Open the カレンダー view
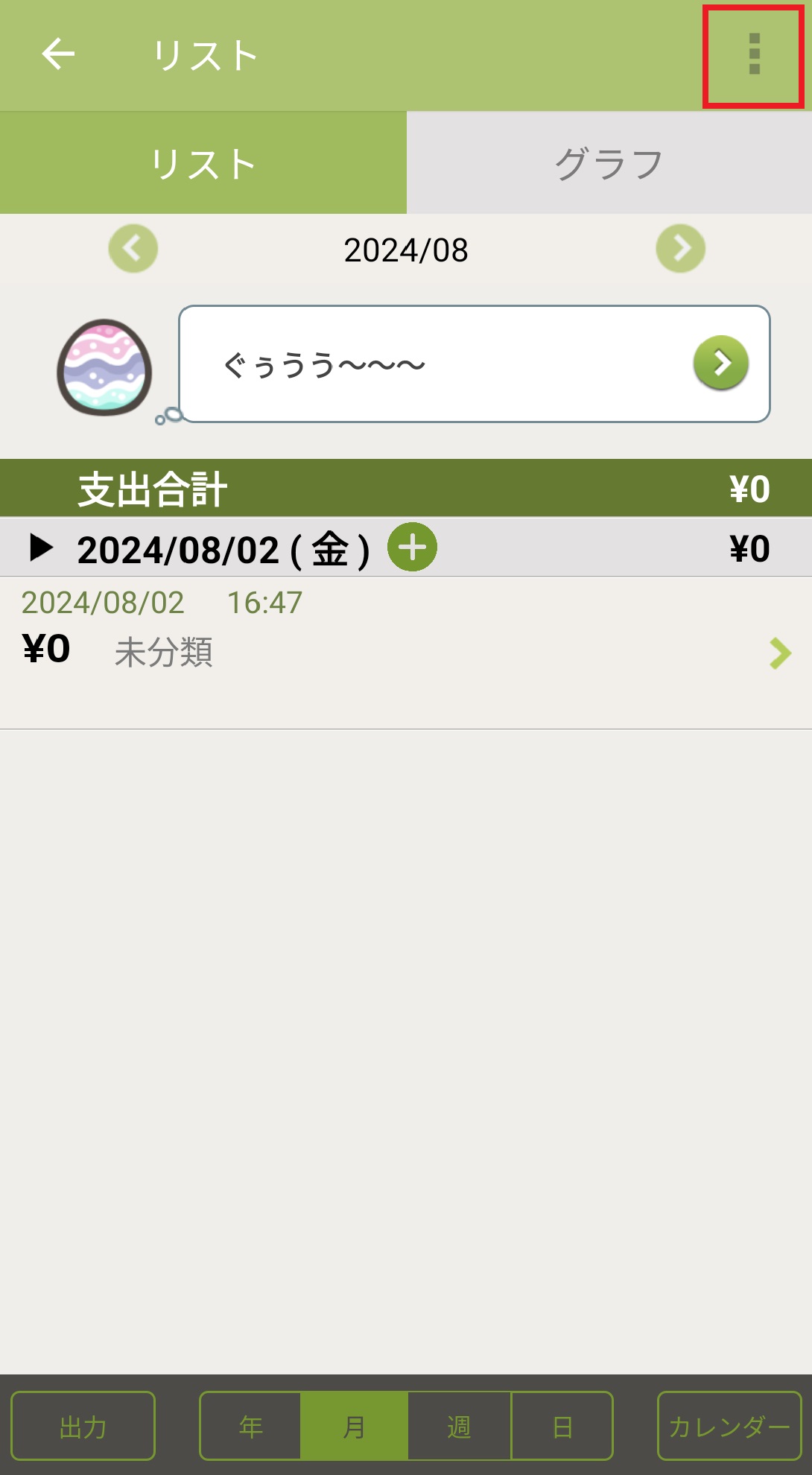812x1475 pixels. [729, 1426]
